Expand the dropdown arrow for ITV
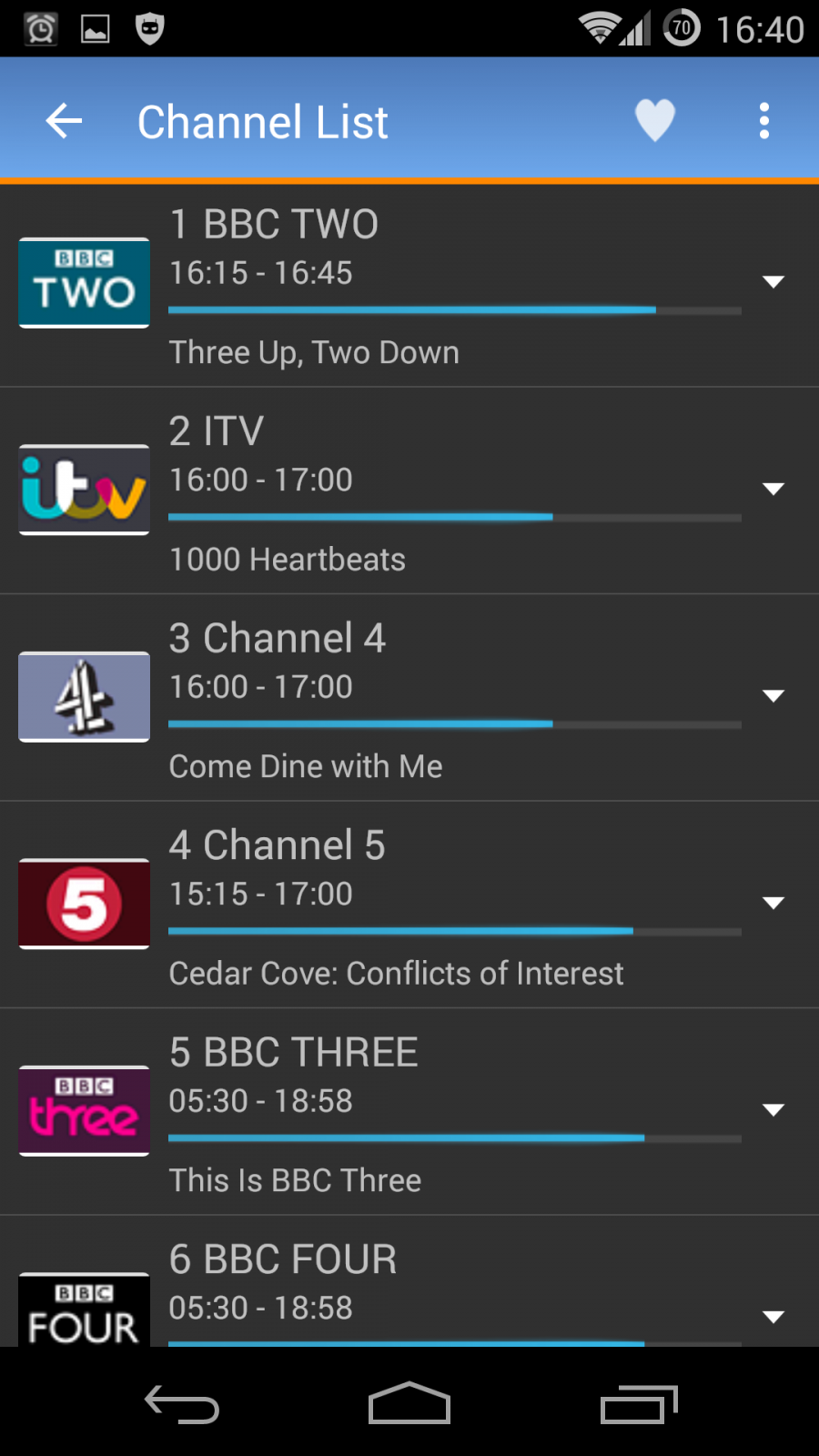 pyautogui.click(x=773, y=490)
